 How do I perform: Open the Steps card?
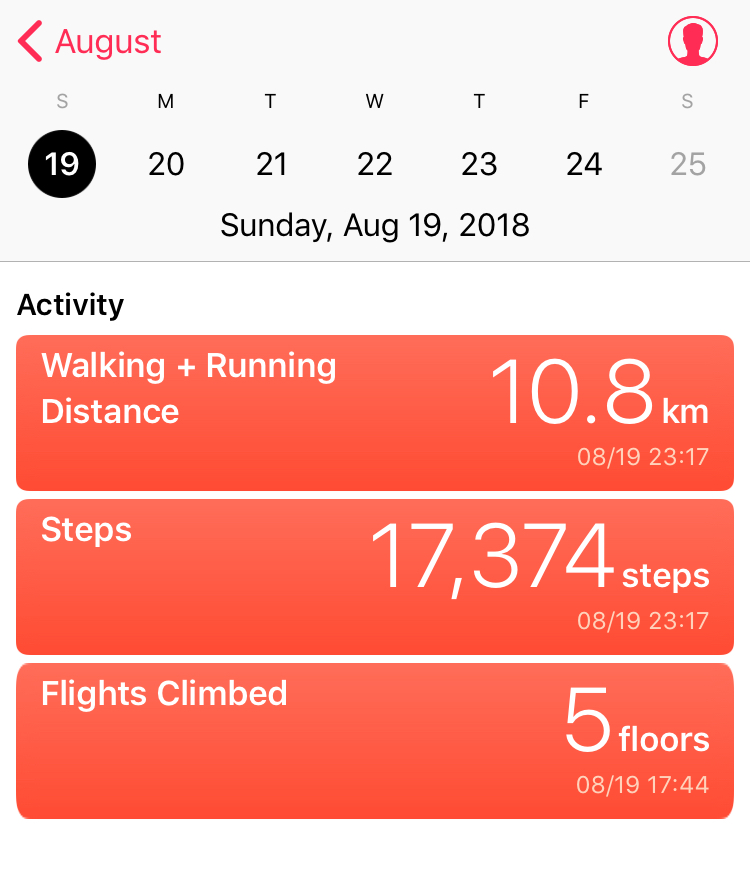pos(375,577)
